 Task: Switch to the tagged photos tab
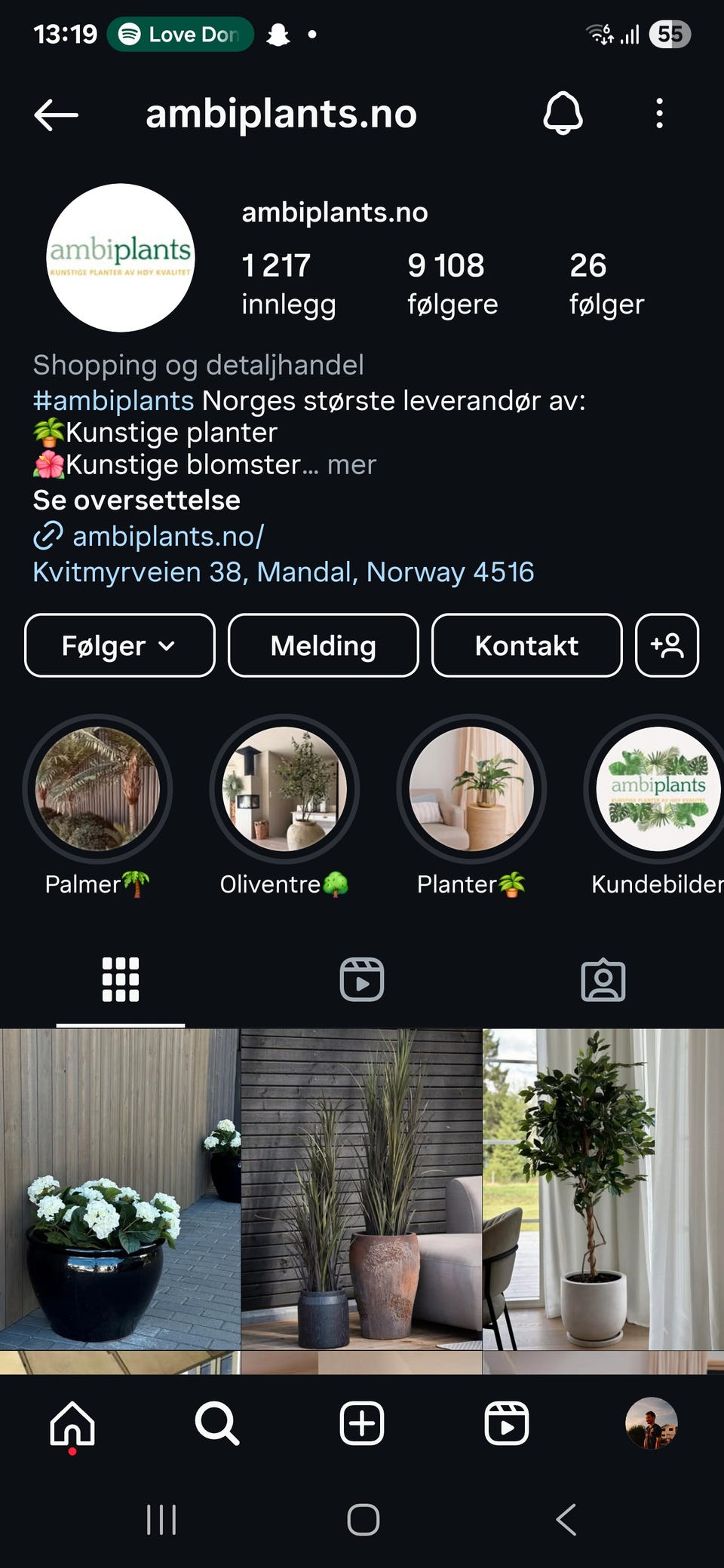coord(603,979)
